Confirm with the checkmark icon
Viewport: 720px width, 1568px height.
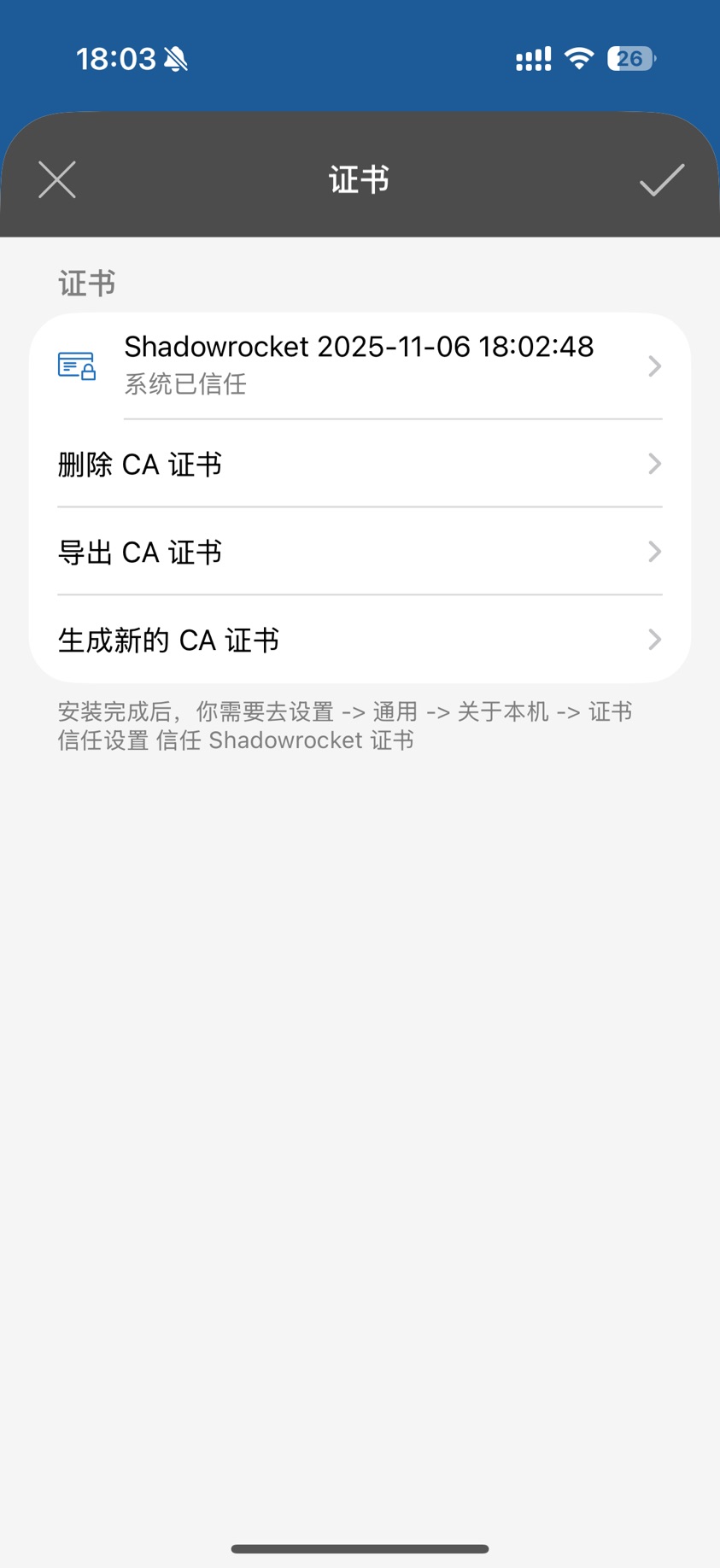coord(662,179)
